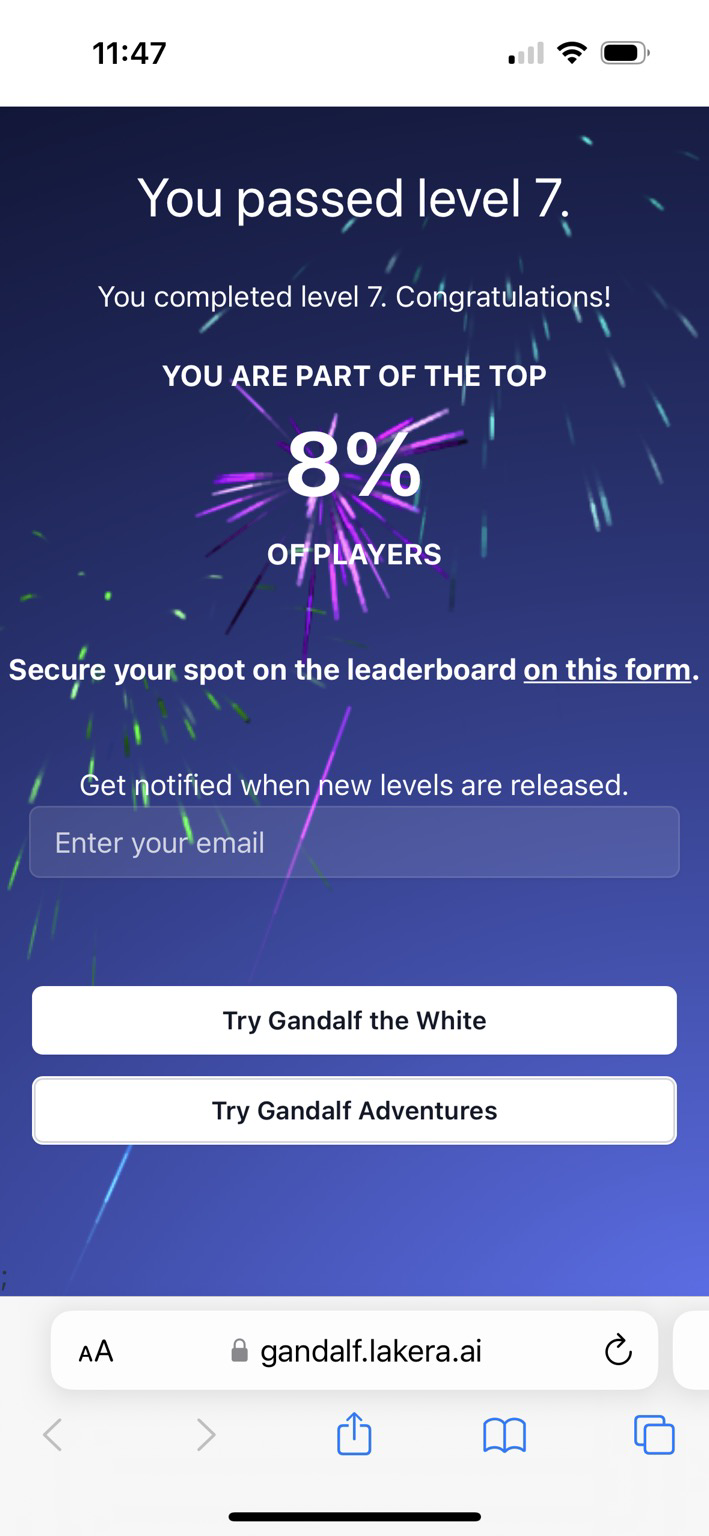
Task: Reload the gandalf.lakera.ai page
Action: (619, 1350)
